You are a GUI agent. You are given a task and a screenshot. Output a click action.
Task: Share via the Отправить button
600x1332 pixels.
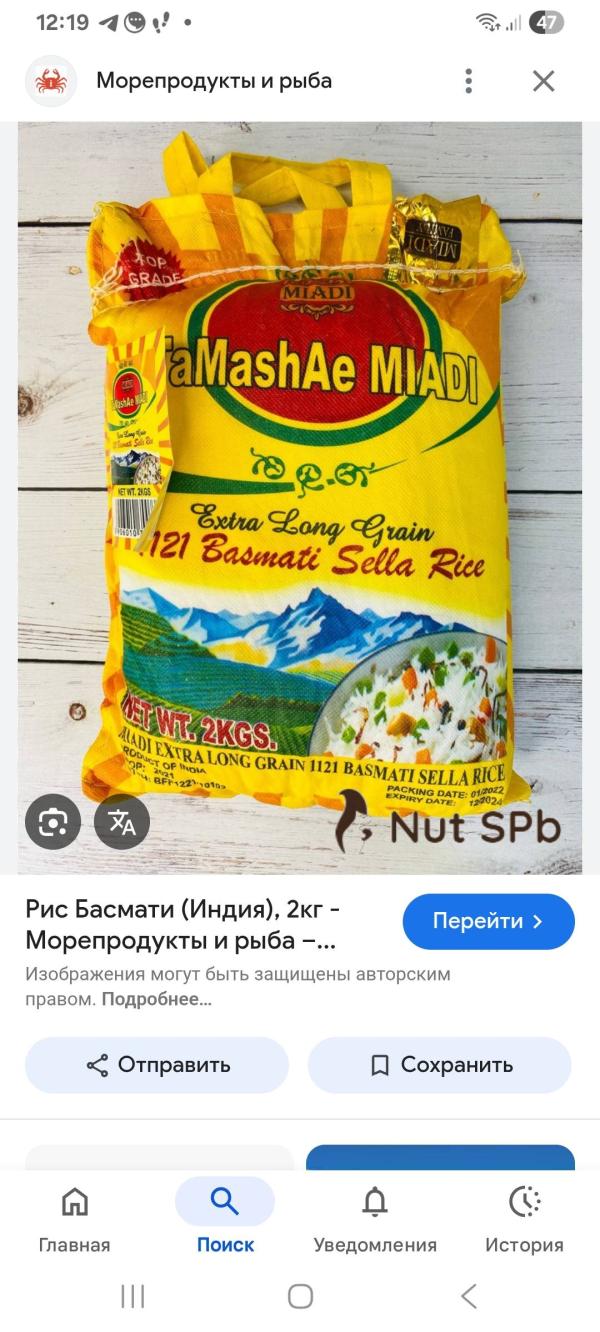coord(157,1065)
